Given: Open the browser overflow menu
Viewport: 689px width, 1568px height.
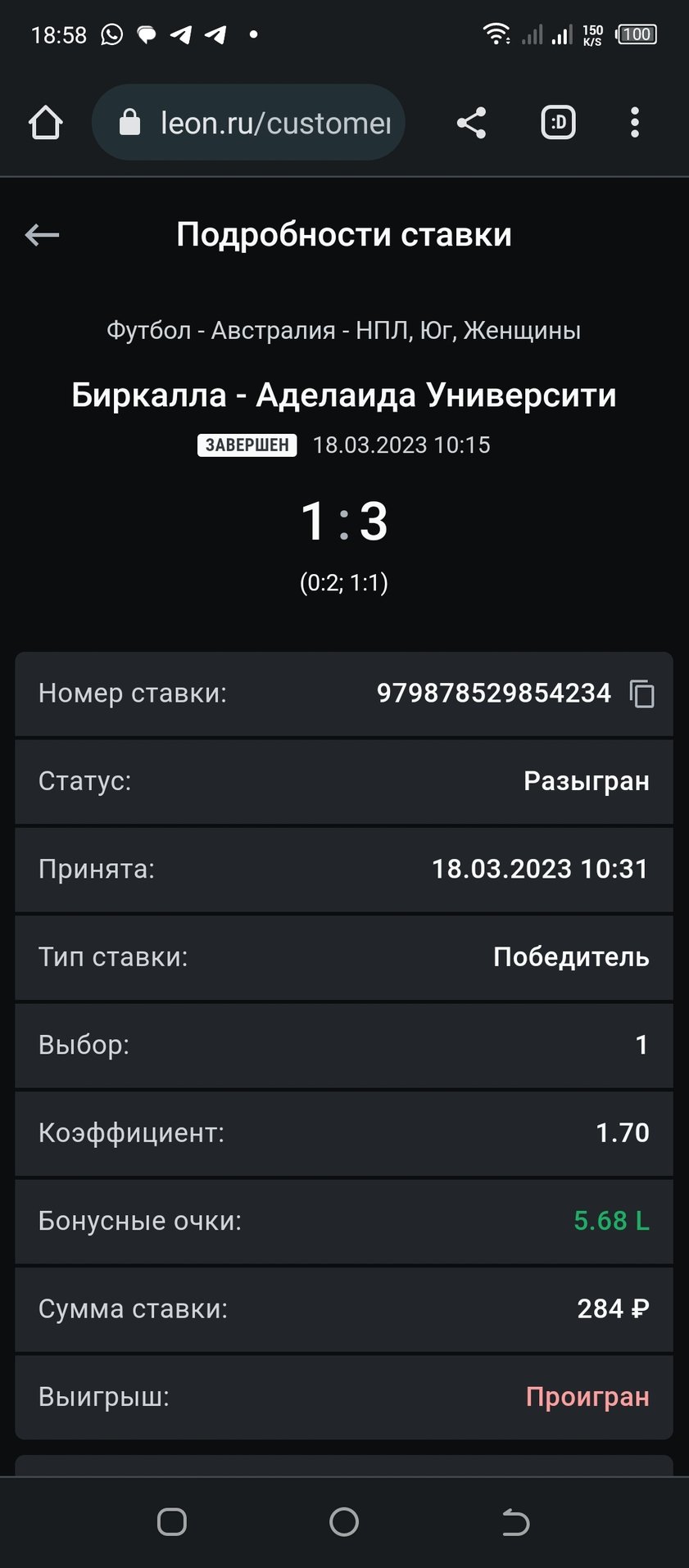Looking at the screenshot, I should point(634,123).
